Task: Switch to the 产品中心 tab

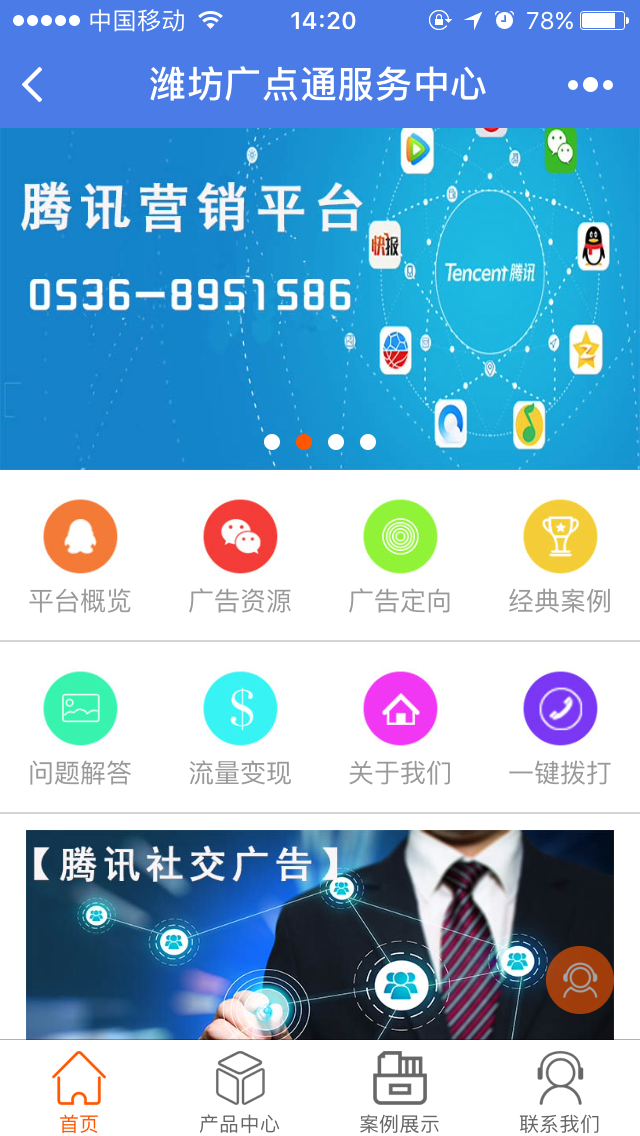Action: (x=240, y=1092)
